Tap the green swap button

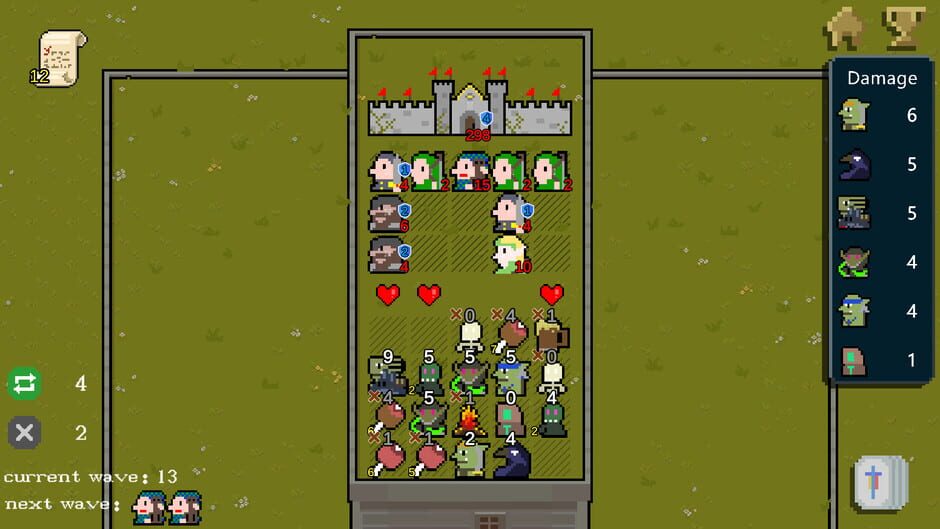24,383
